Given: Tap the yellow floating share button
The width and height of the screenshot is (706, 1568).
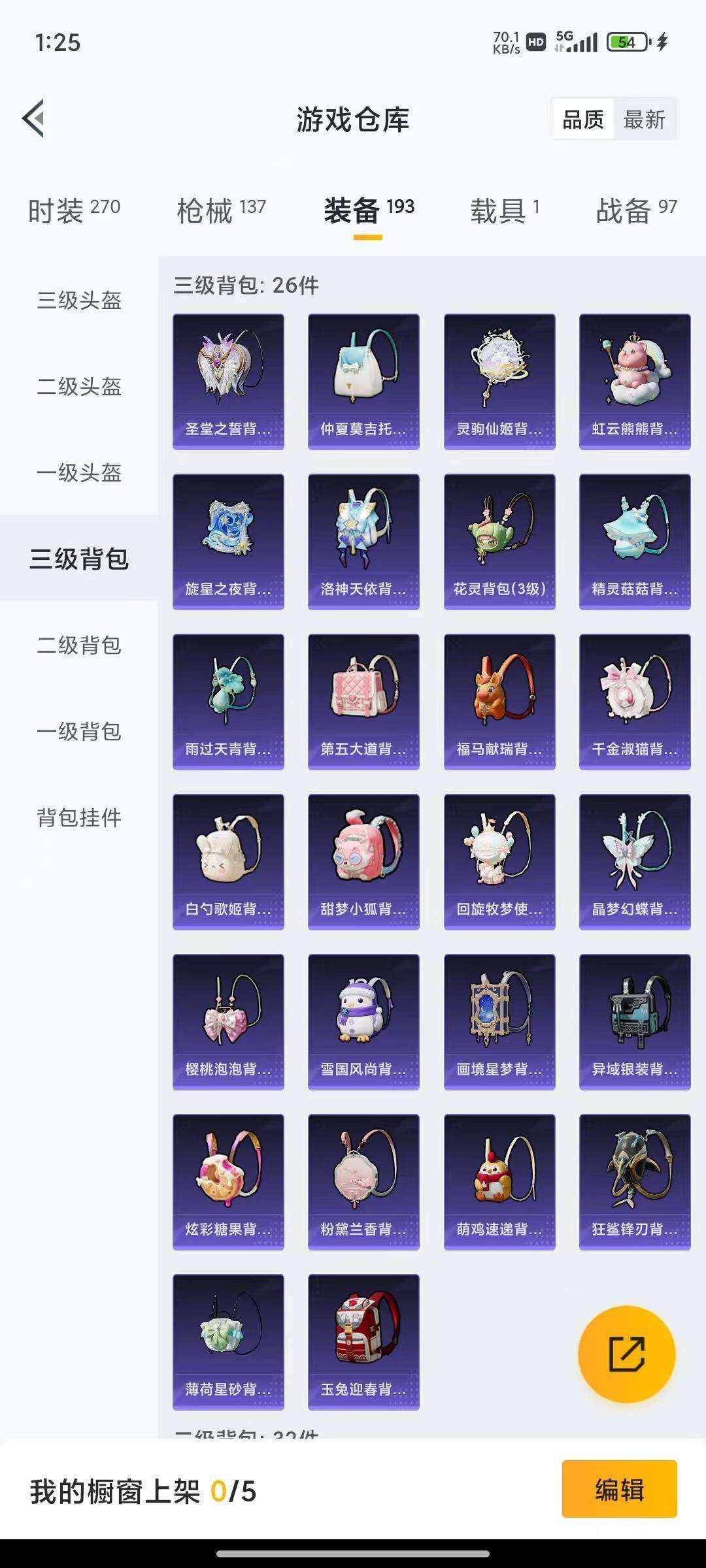Looking at the screenshot, I should coord(626,1354).
